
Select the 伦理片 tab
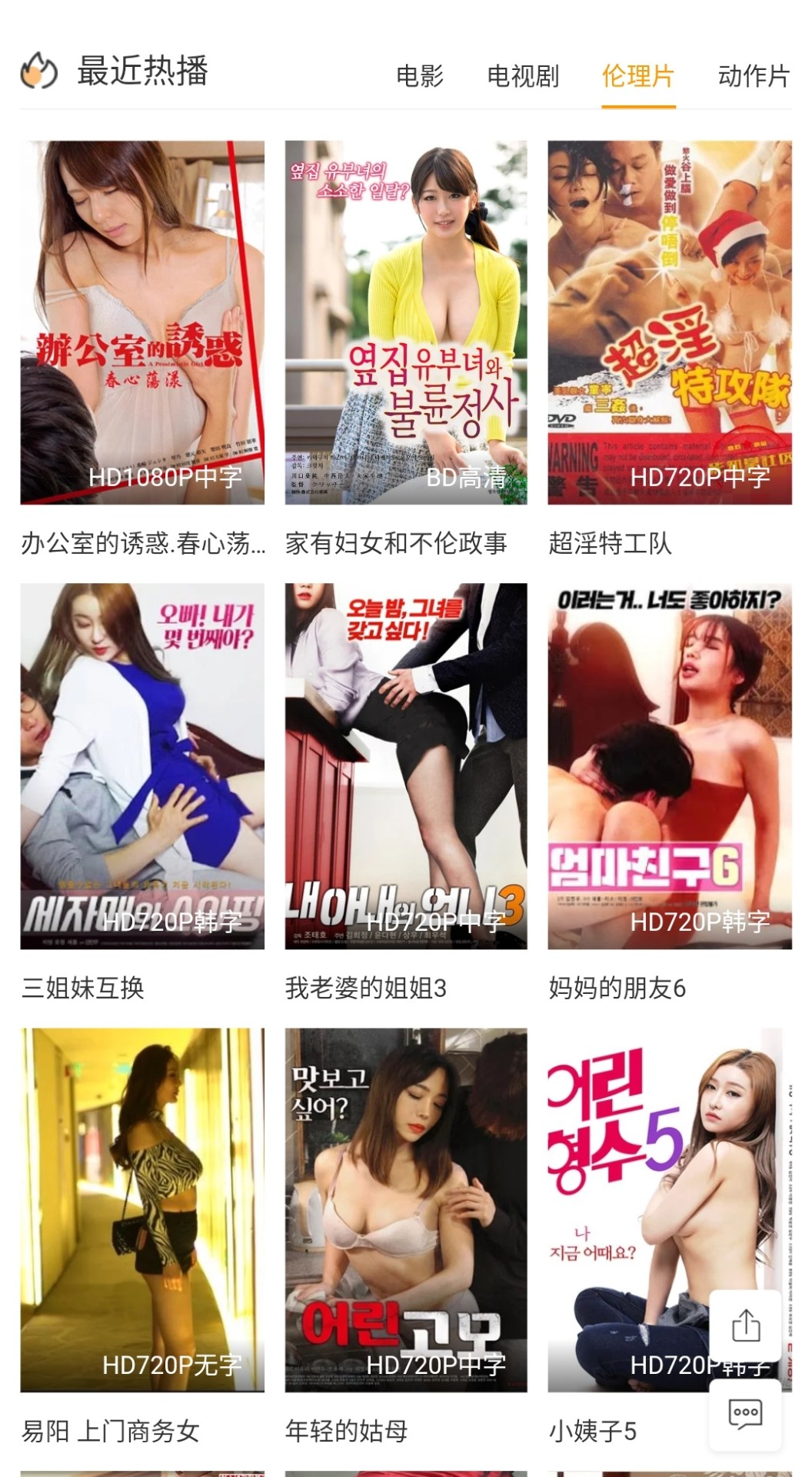[637, 76]
